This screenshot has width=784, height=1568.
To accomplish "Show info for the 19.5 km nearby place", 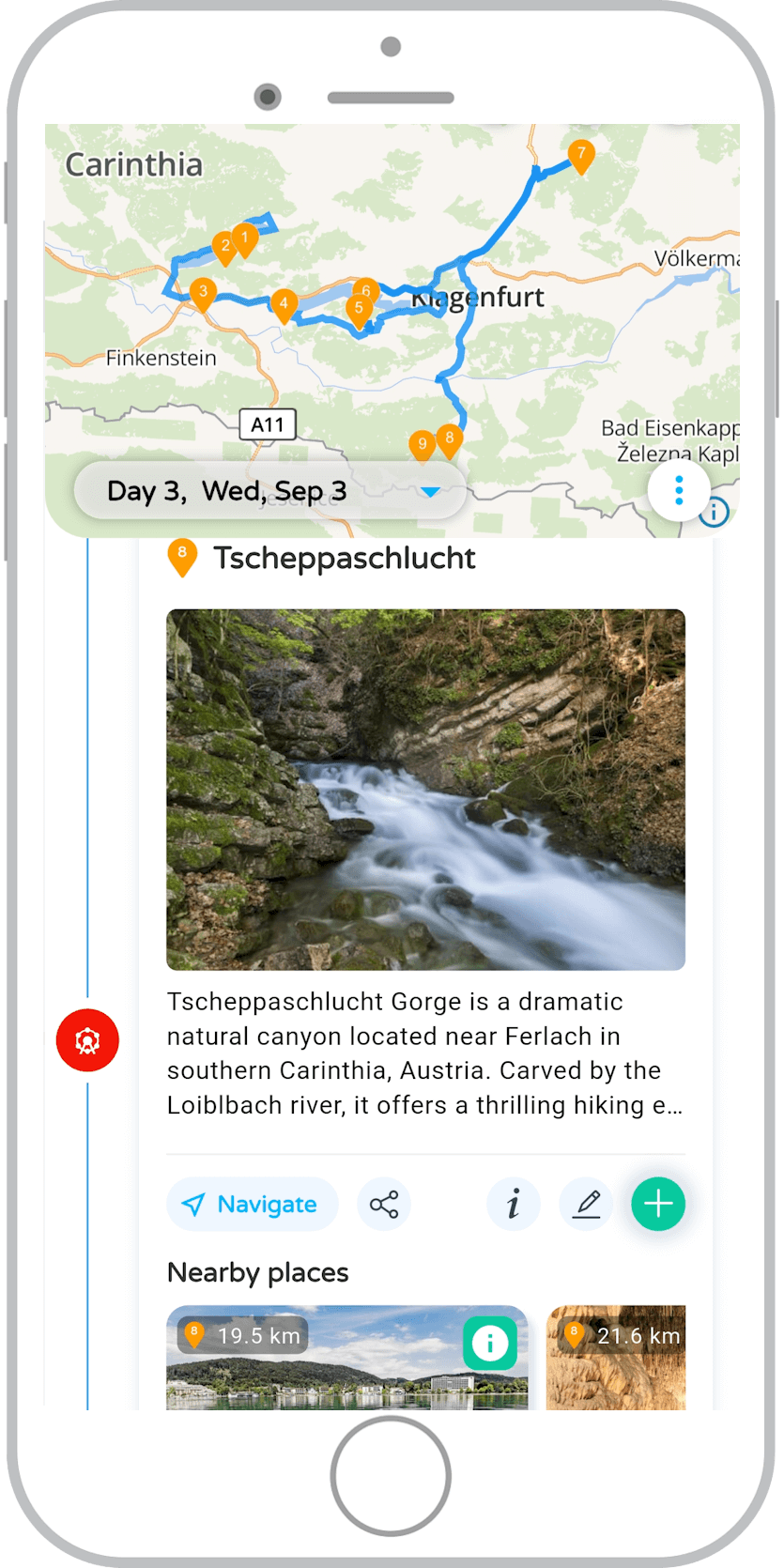I will point(489,1343).
